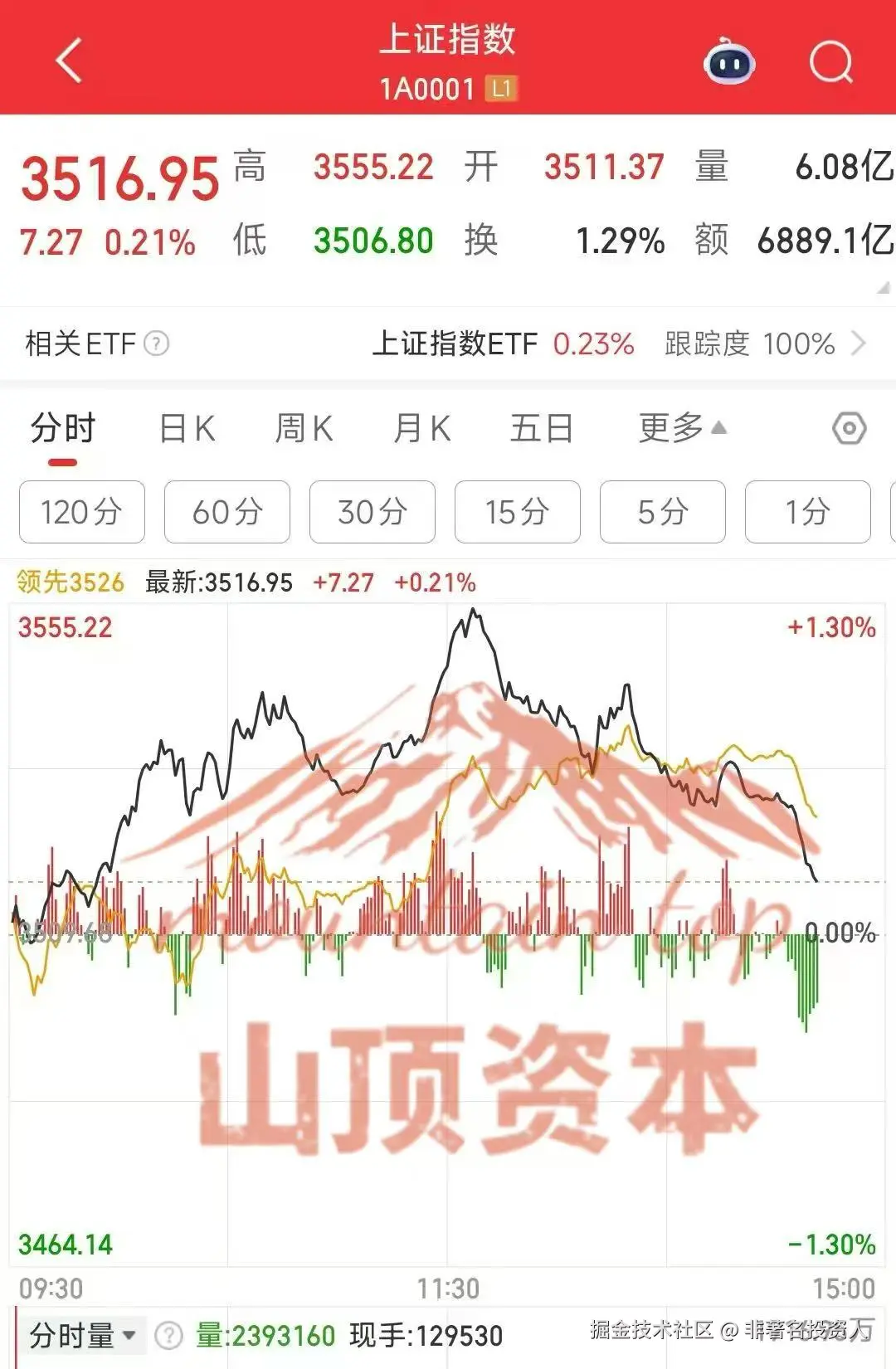Switch to the 60分 interval
The image size is (896, 1369).
point(226,513)
